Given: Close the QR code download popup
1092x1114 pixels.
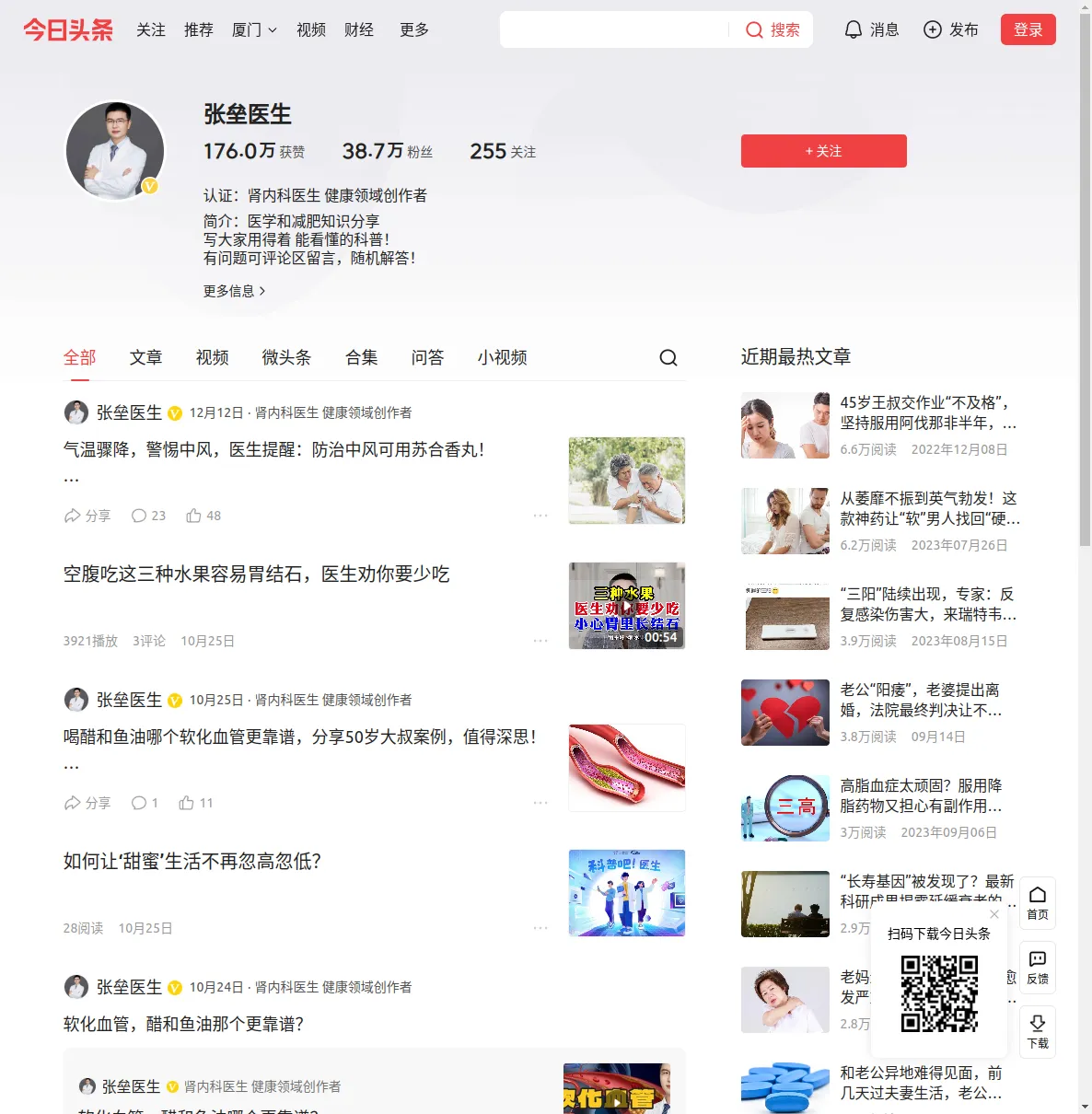Looking at the screenshot, I should (x=994, y=914).
